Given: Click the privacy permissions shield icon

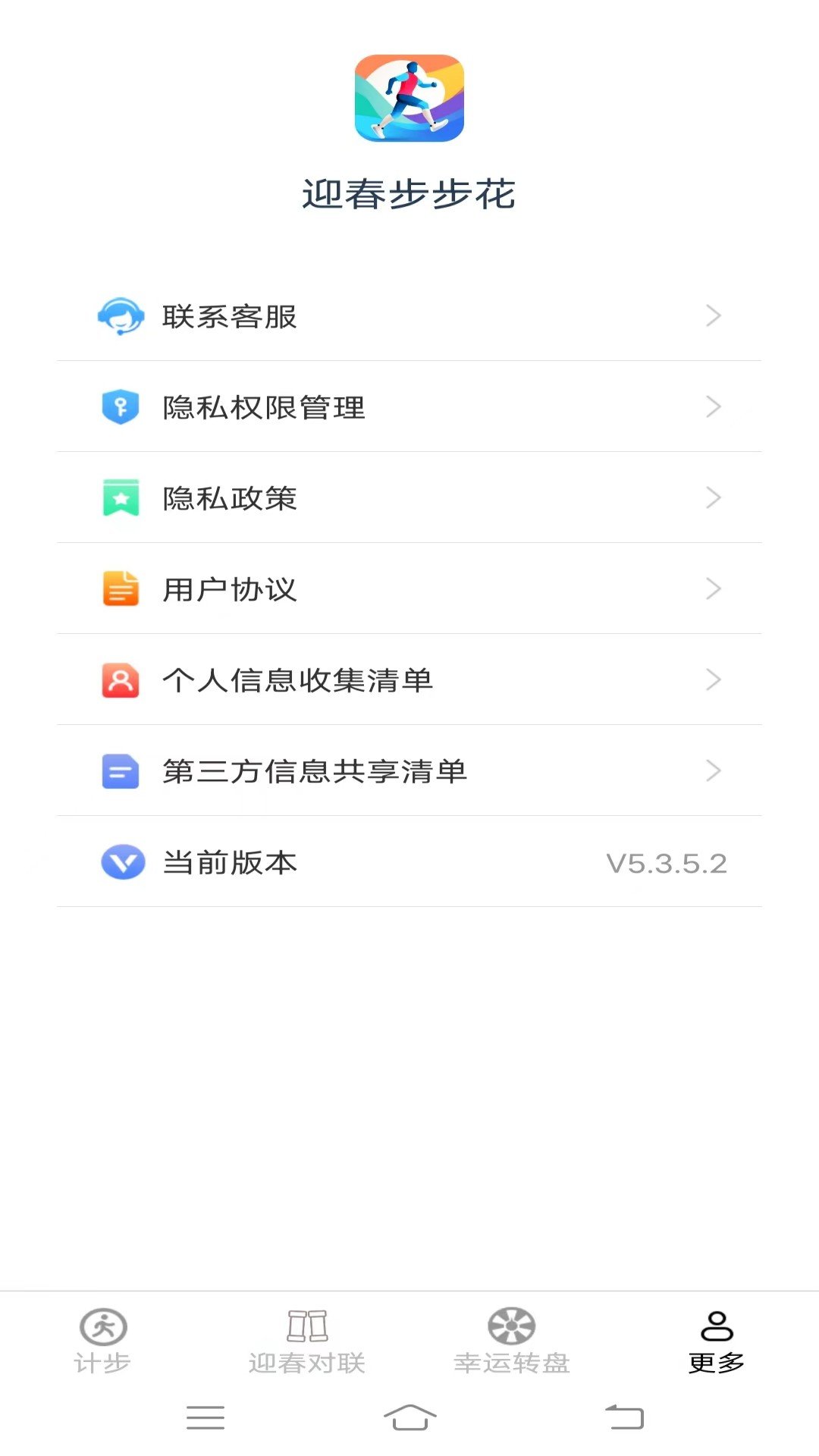Looking at the screenshot, I should [121, 408].
